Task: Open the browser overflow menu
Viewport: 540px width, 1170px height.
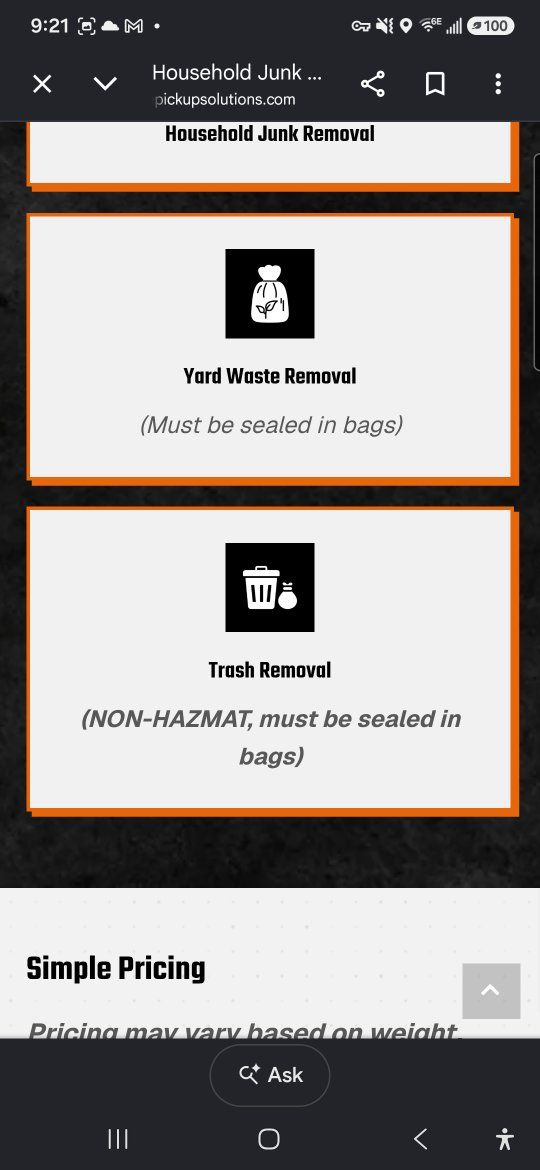Action: pyautogui.click(x=498, y=84)
